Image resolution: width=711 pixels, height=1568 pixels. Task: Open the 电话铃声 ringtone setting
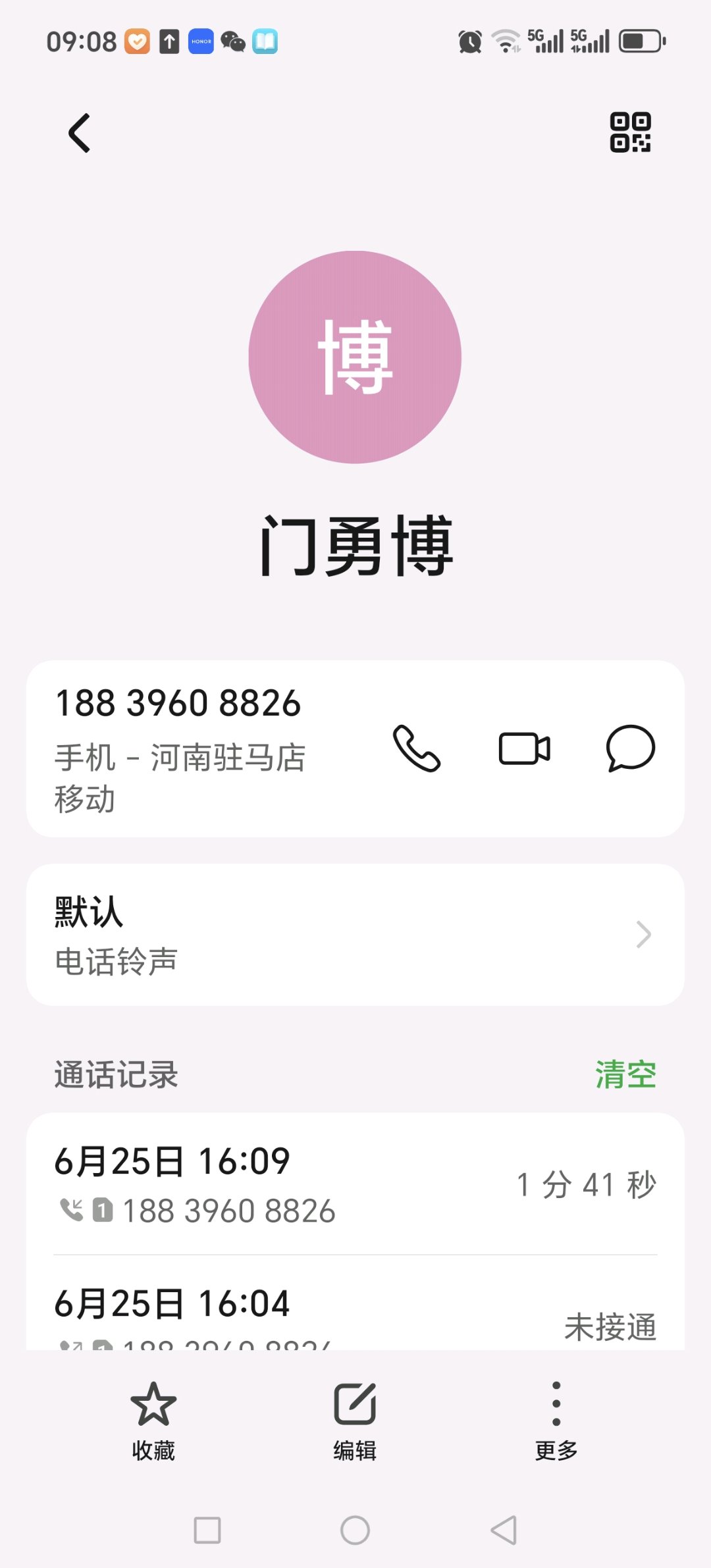pos(355,934)
